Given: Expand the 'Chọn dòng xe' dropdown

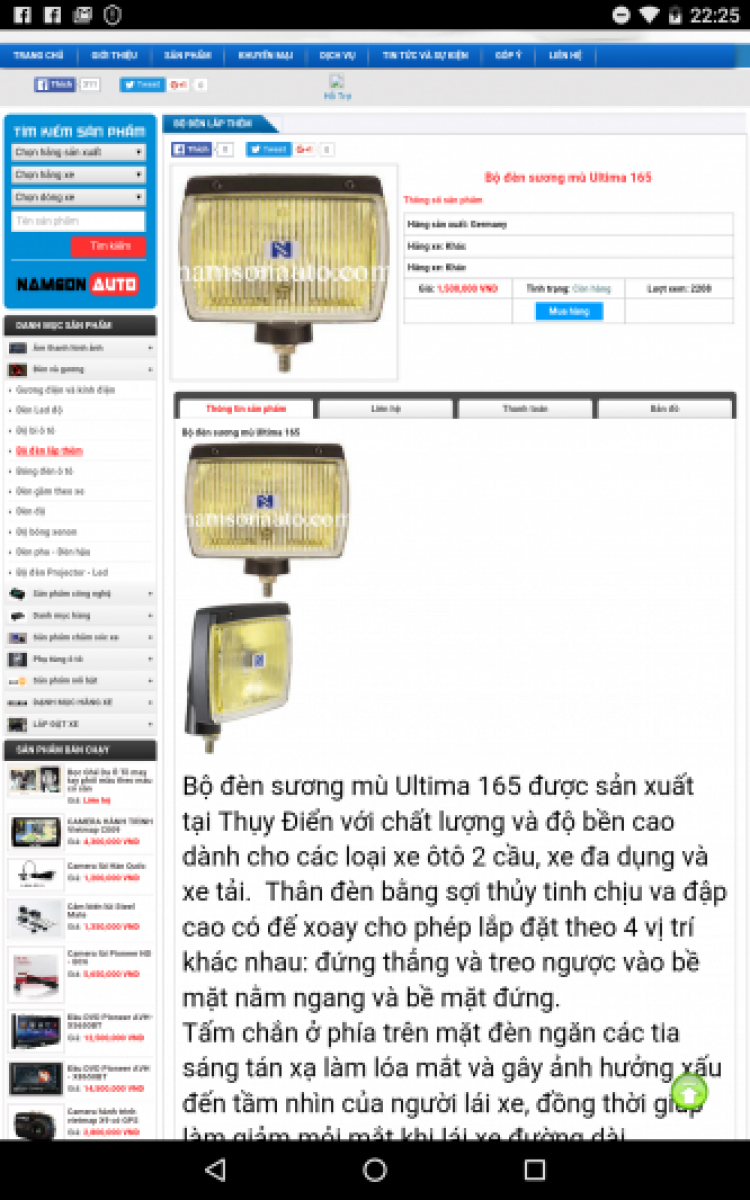Looking at the screenshot, I should click(78, 198).
